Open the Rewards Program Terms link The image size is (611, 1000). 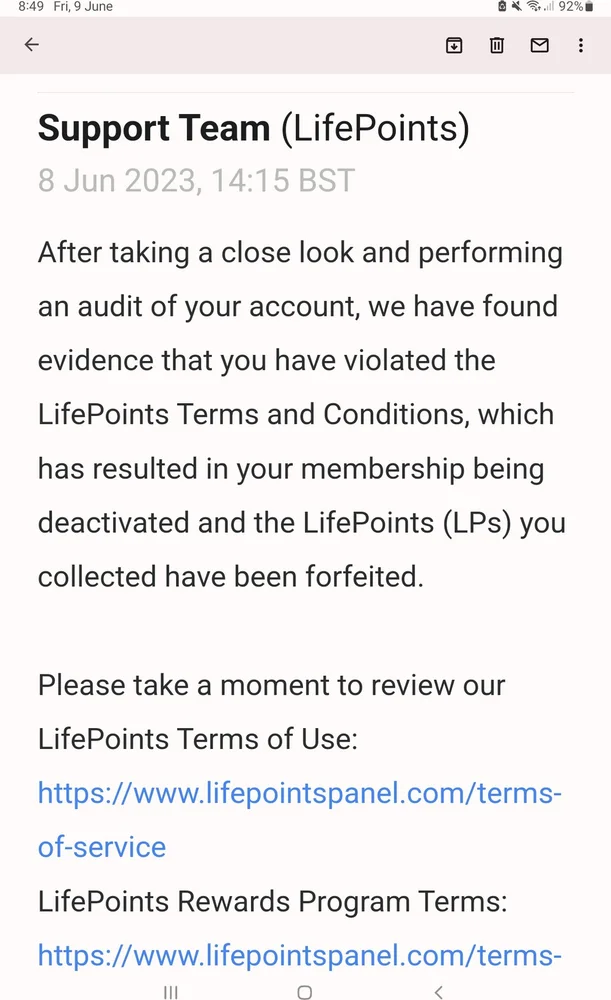click(299, 956)
